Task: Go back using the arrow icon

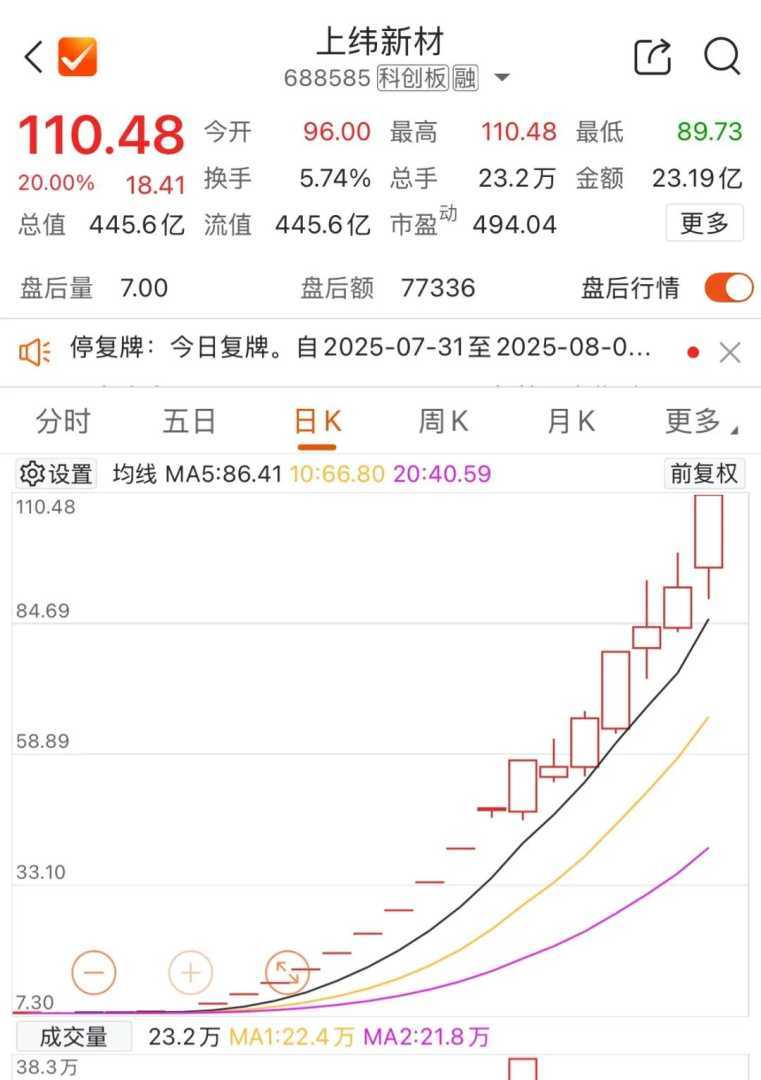Action: tap(33, 57)
